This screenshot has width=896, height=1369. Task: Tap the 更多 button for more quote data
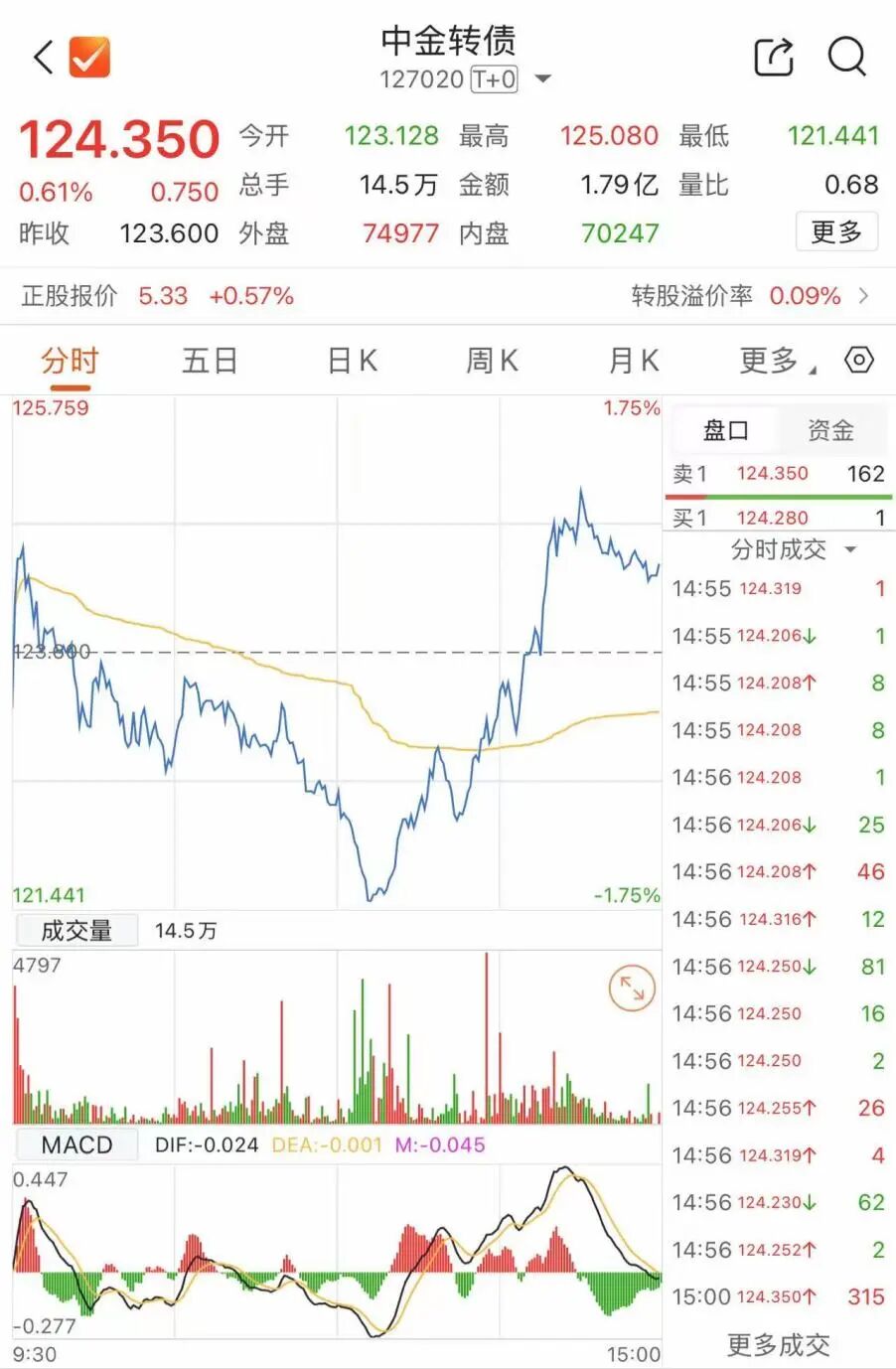836,232
